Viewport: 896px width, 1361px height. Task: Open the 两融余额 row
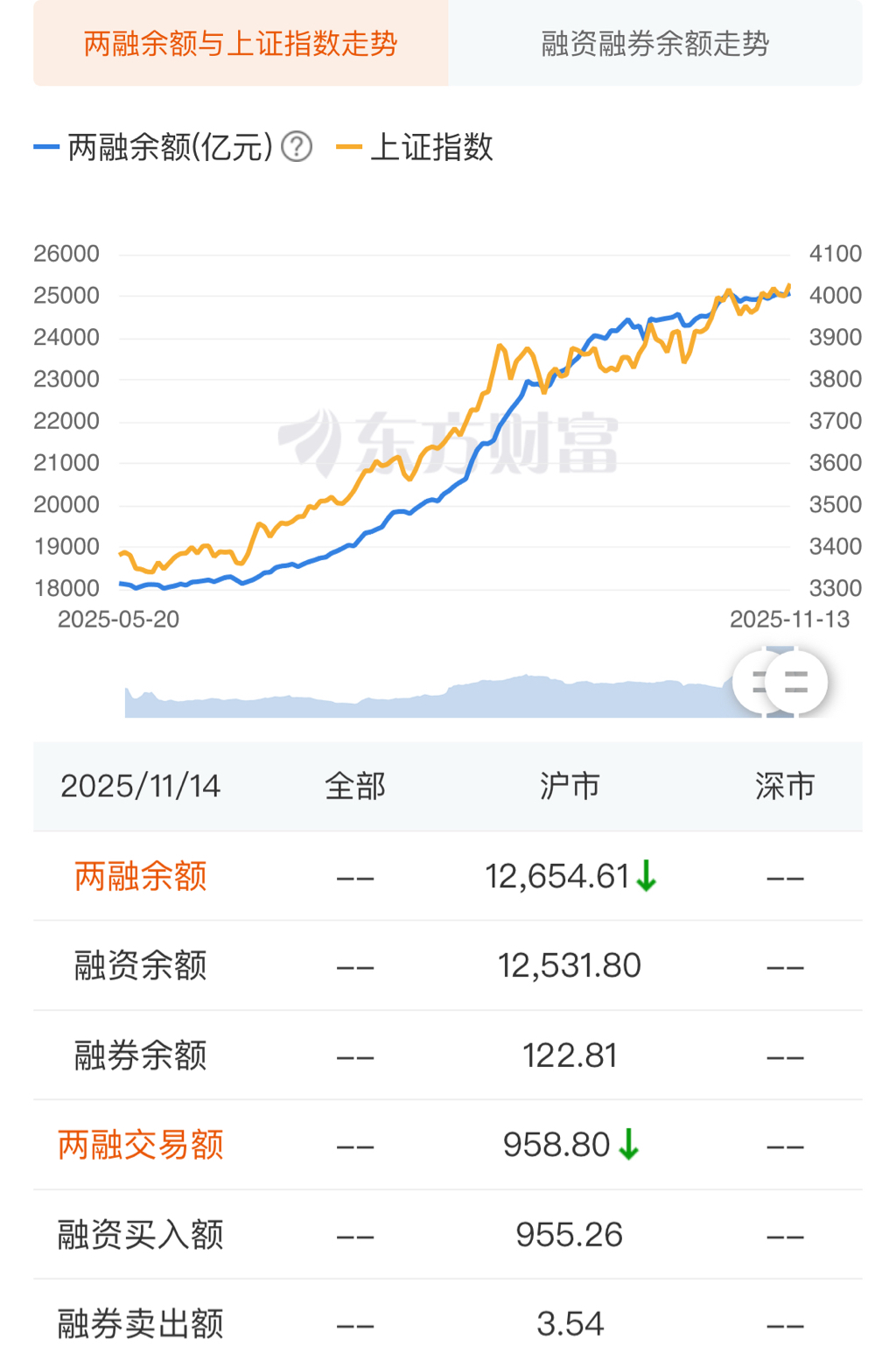point(141,876)
